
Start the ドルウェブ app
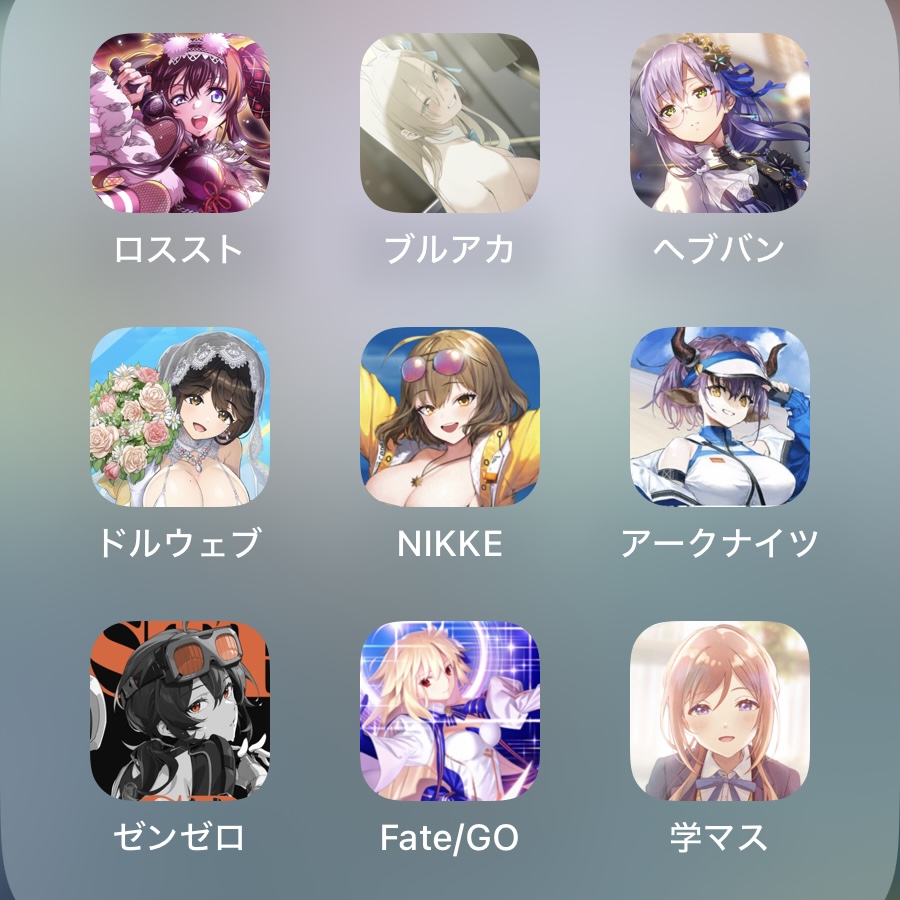pos(180,416)
